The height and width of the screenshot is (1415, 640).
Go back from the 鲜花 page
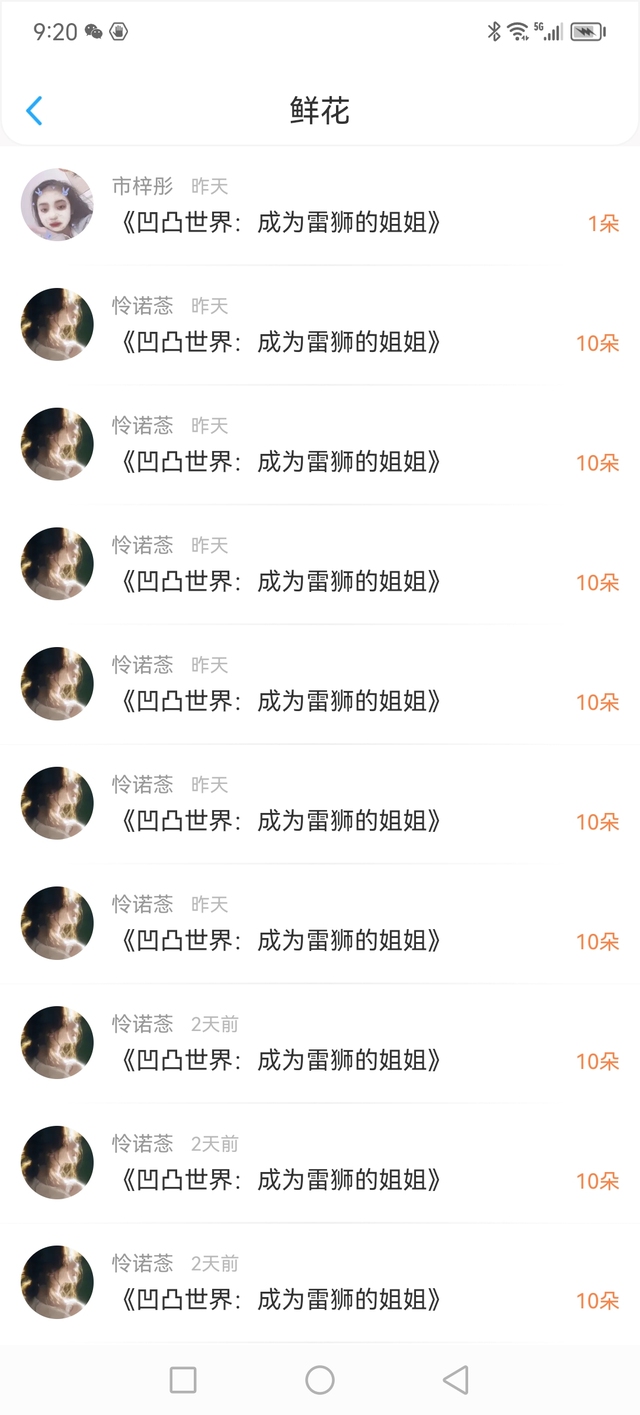point(34,111)
